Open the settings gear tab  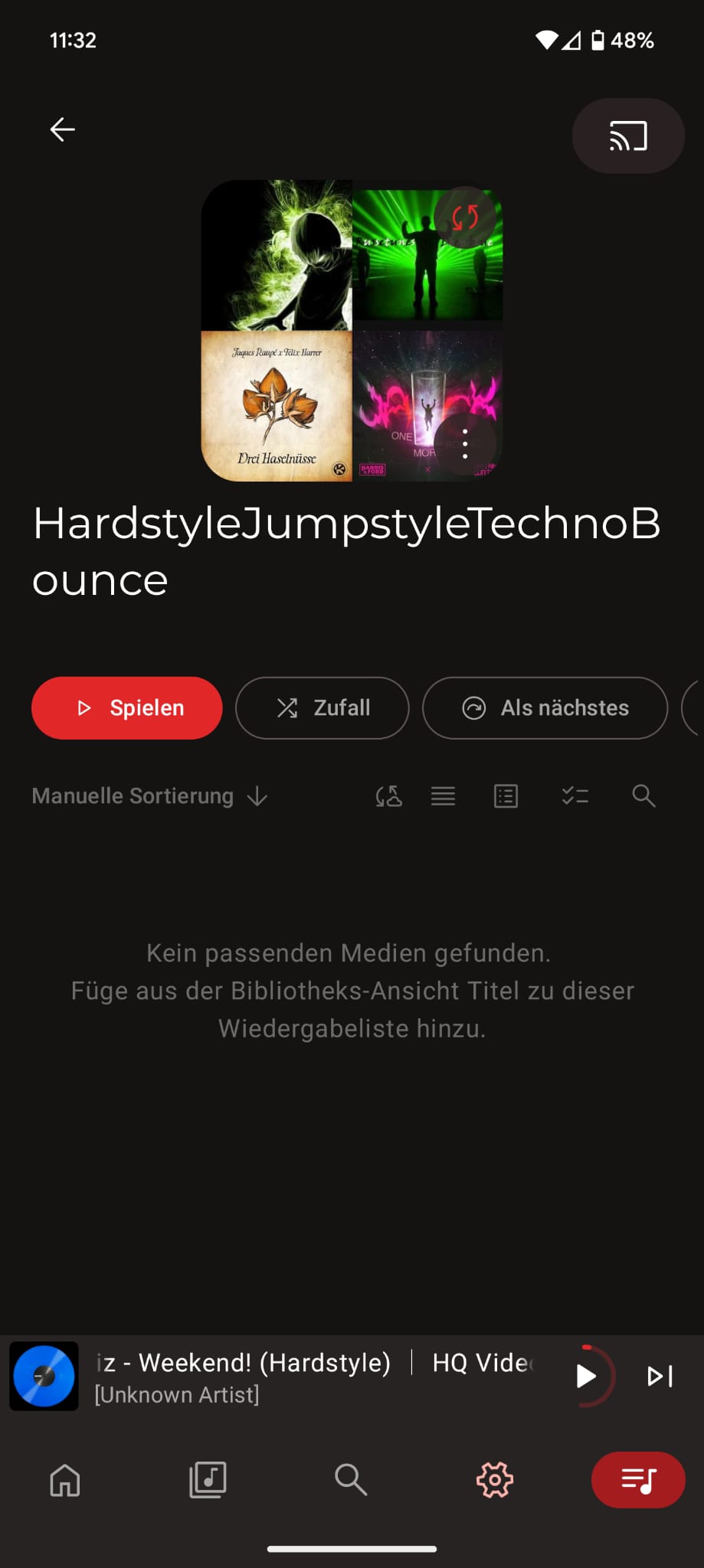[495, 1480]
